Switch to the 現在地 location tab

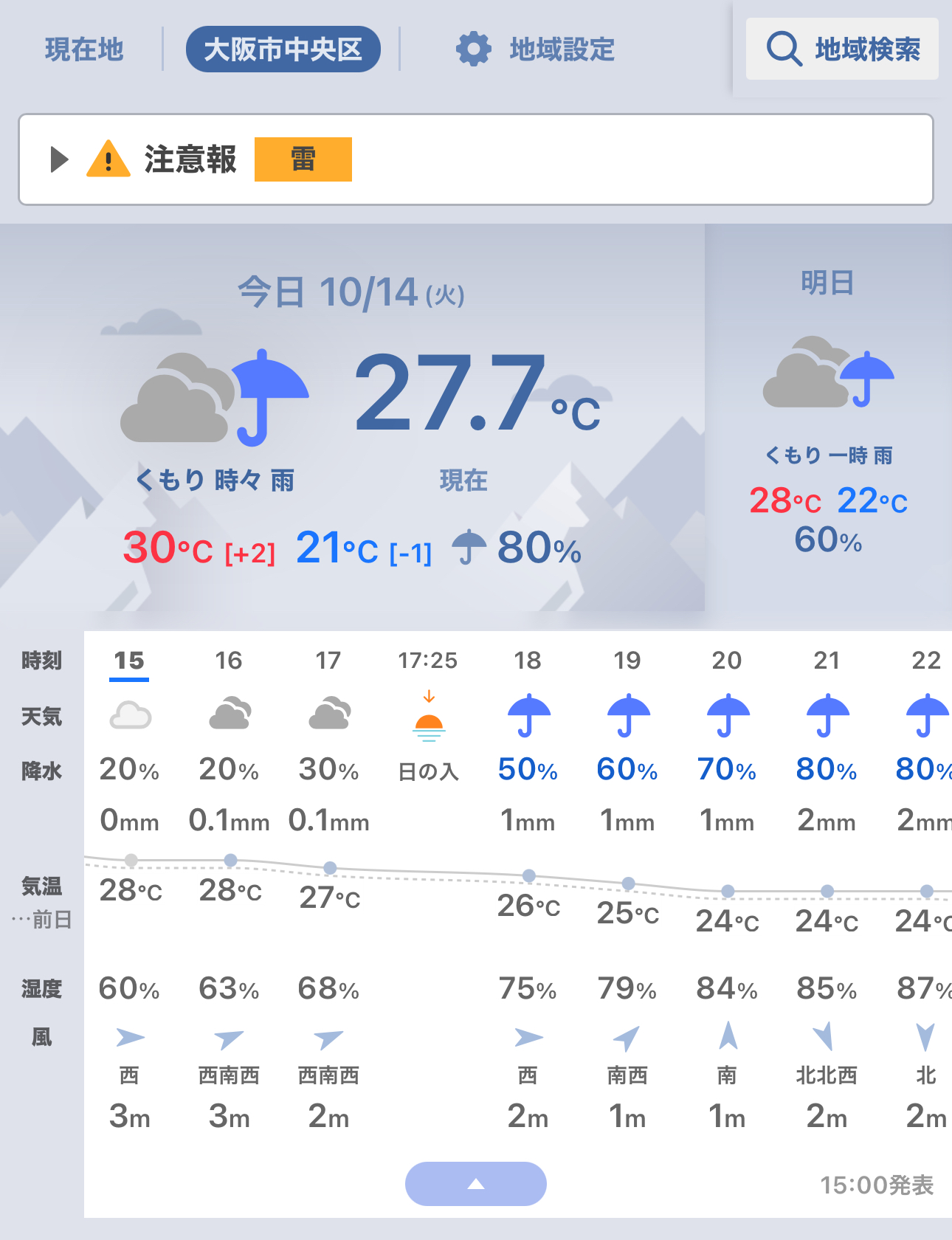click(84, 49)
